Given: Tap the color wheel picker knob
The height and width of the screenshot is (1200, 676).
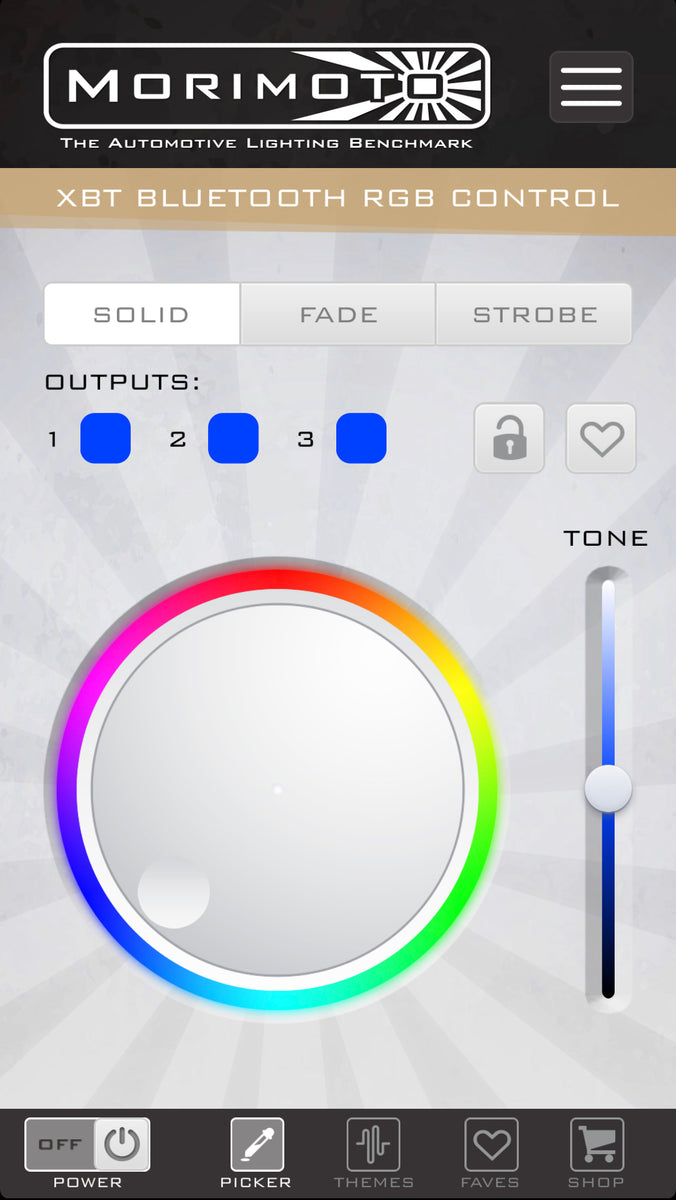Looking at the screenshot, I should 174,892.
